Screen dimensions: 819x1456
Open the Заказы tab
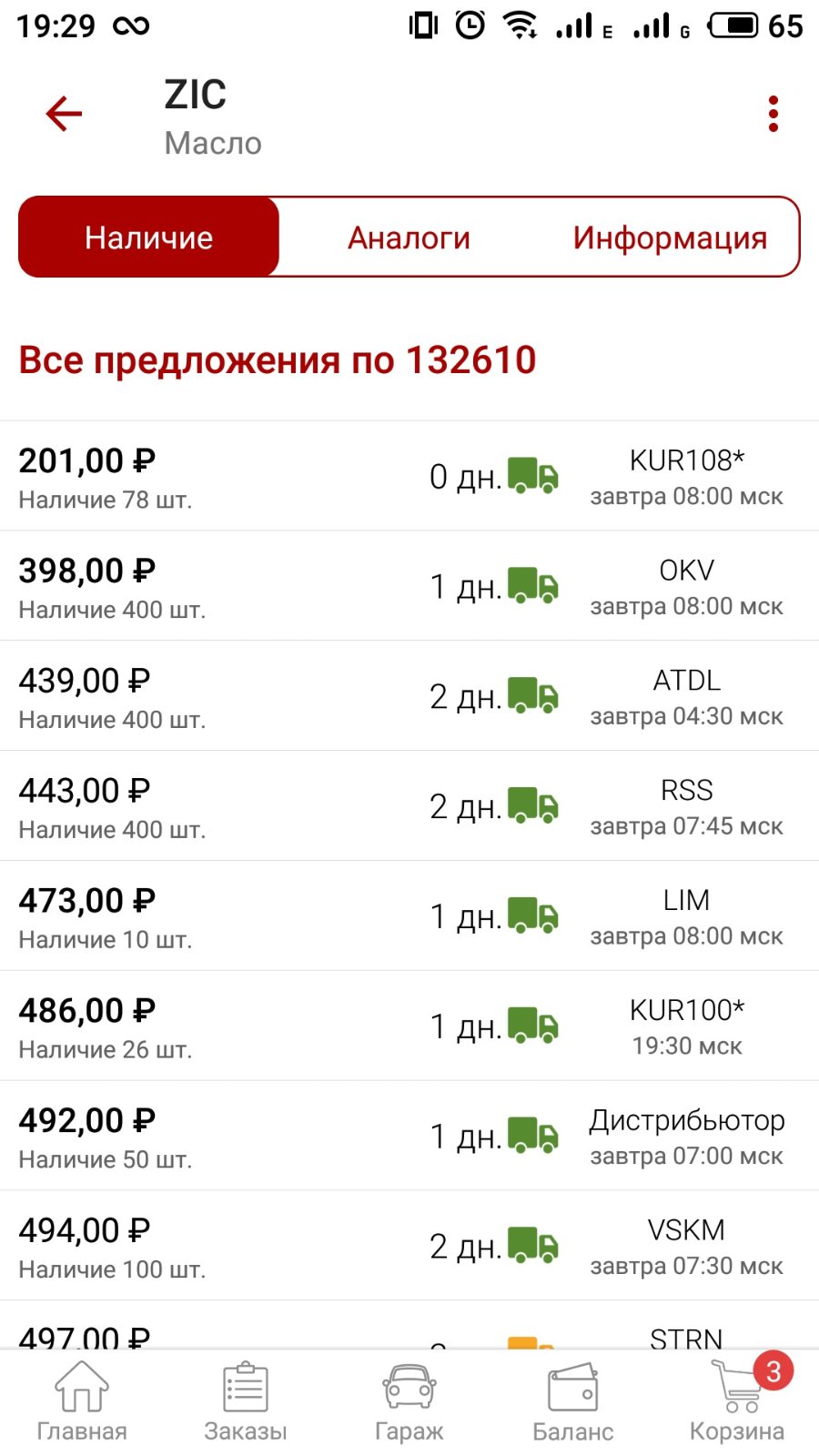(x=246, y=1402)
